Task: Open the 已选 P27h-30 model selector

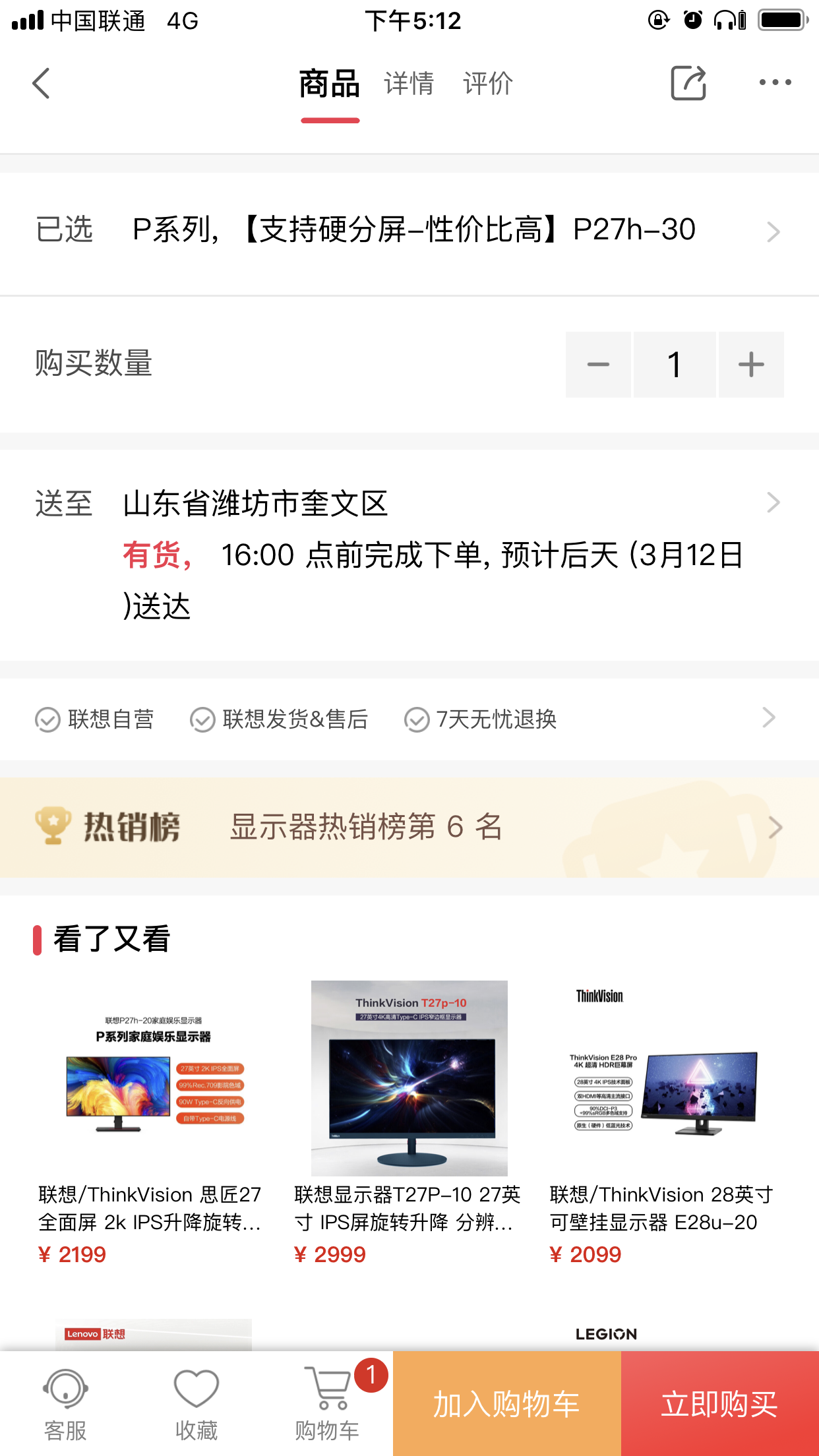Action: coord(409,230)
